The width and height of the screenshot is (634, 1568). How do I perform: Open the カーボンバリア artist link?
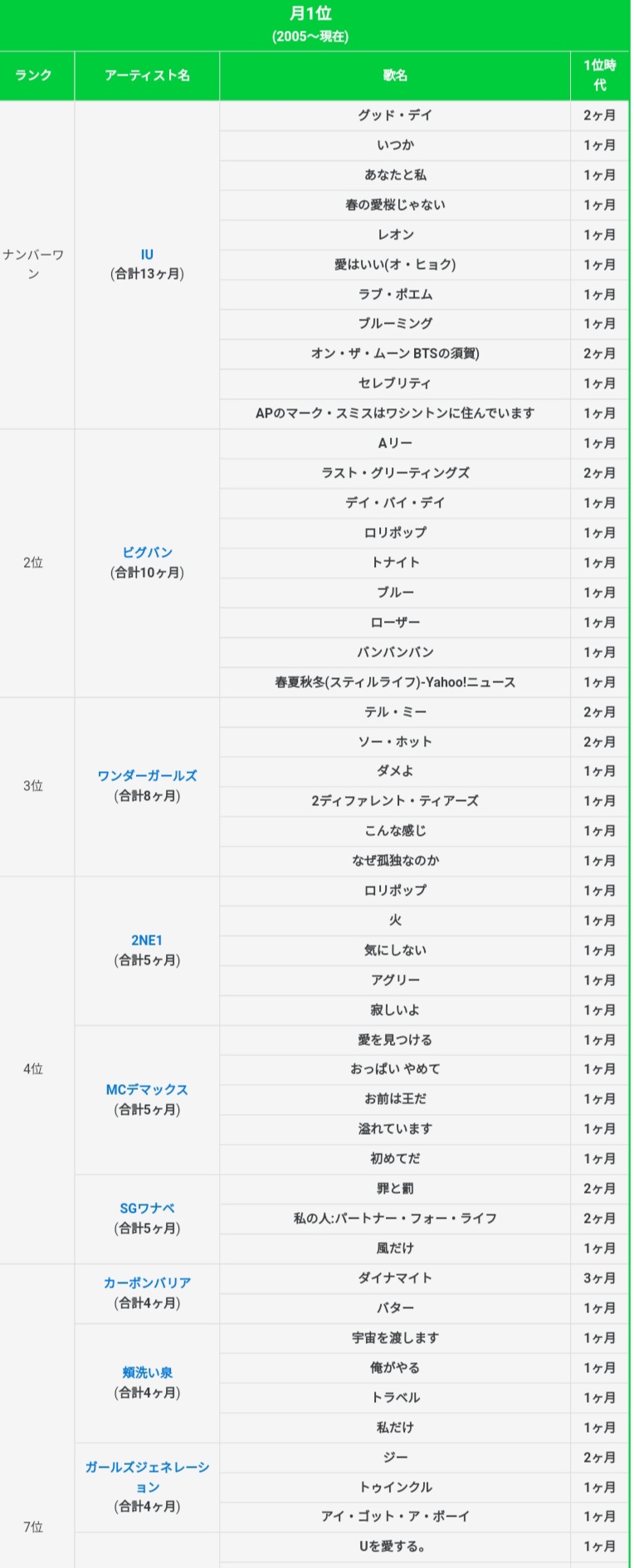[x=147, y=1283]
